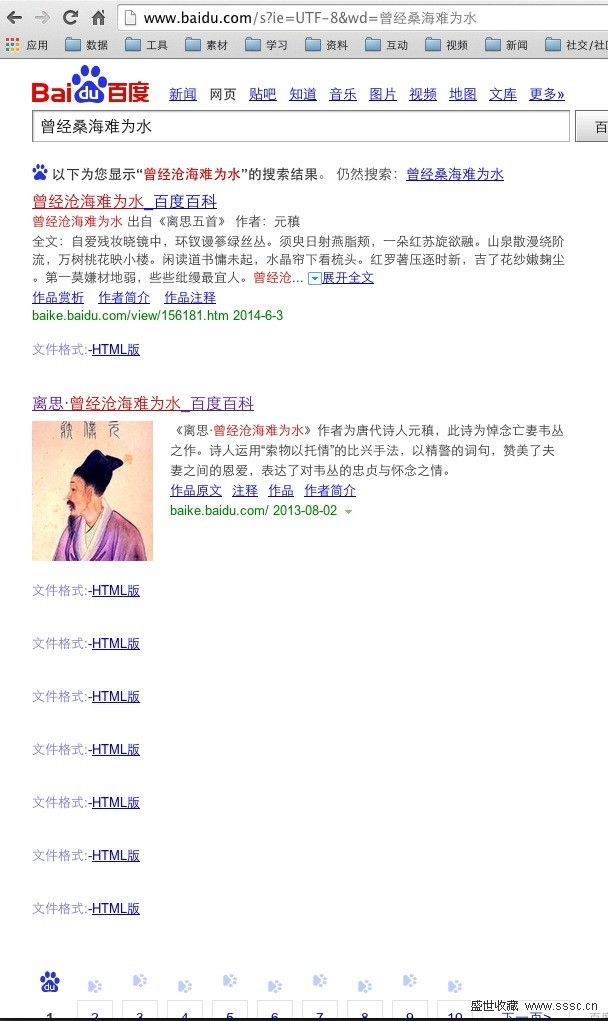Image resolution: width=608 pixels, height=1021 pixels.
Task: Open the 作品注释 link
Action: [x=190, y=297]
